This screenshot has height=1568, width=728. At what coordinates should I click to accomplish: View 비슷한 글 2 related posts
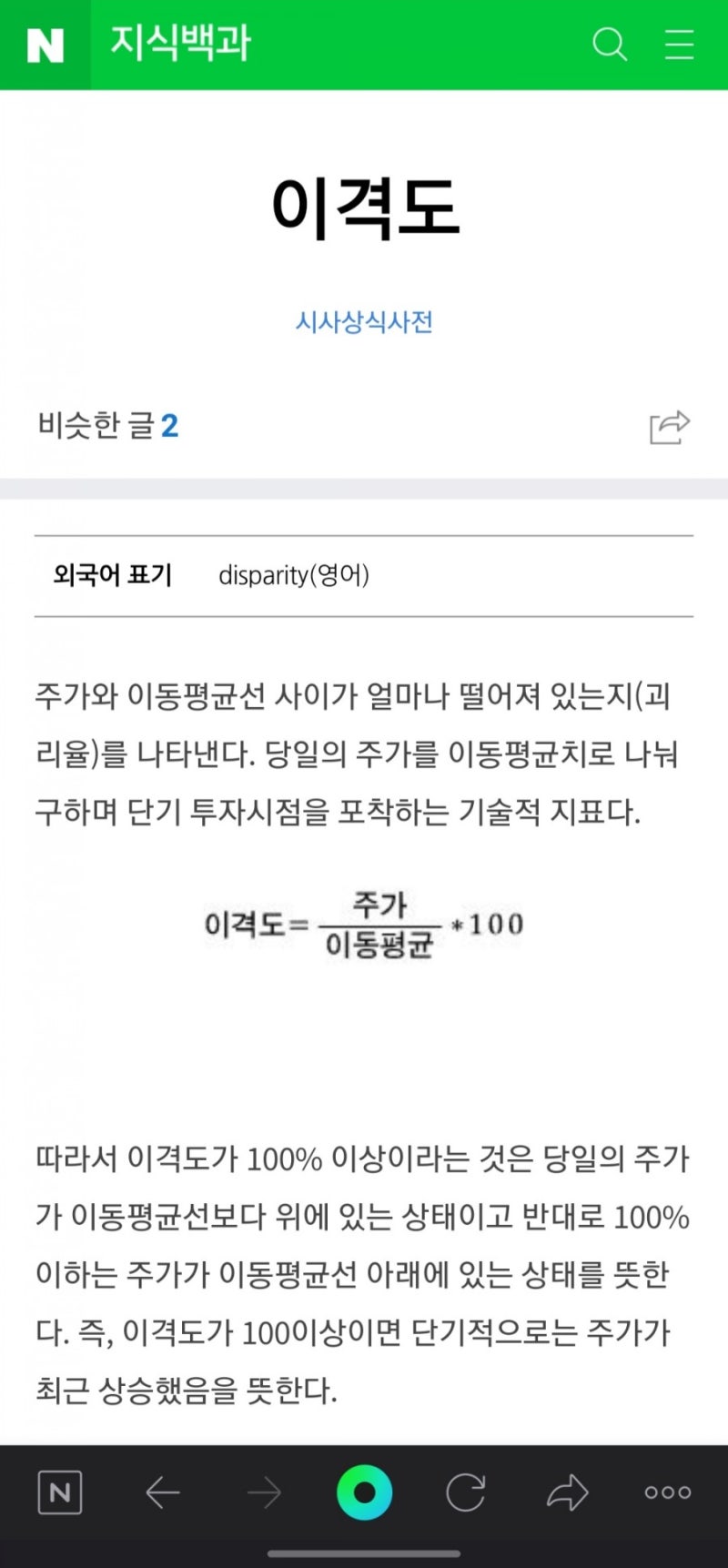(x=107, y=425)
